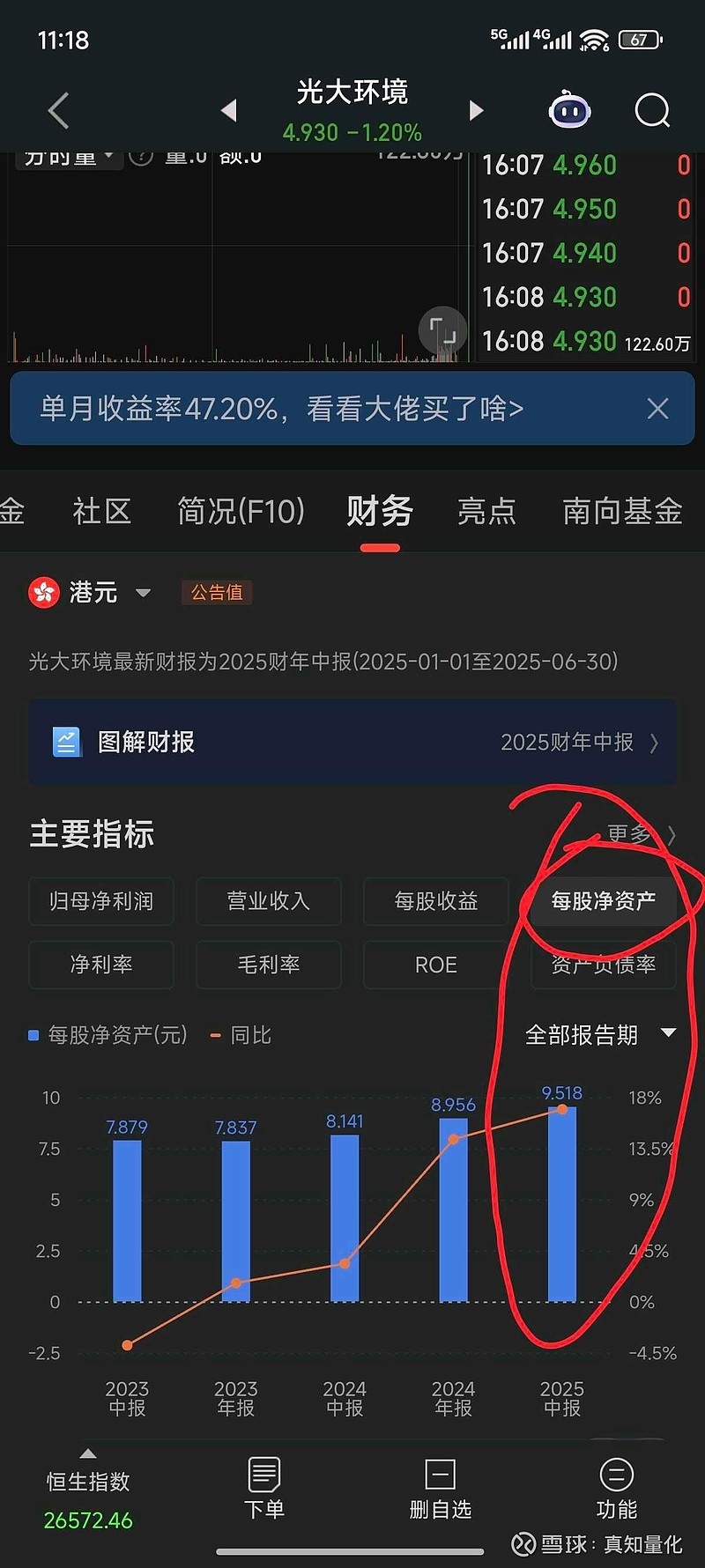The width and height of the screenshot is (705, 1568).
Task: Open the search icon in top bar
Action: pos(652,110)
